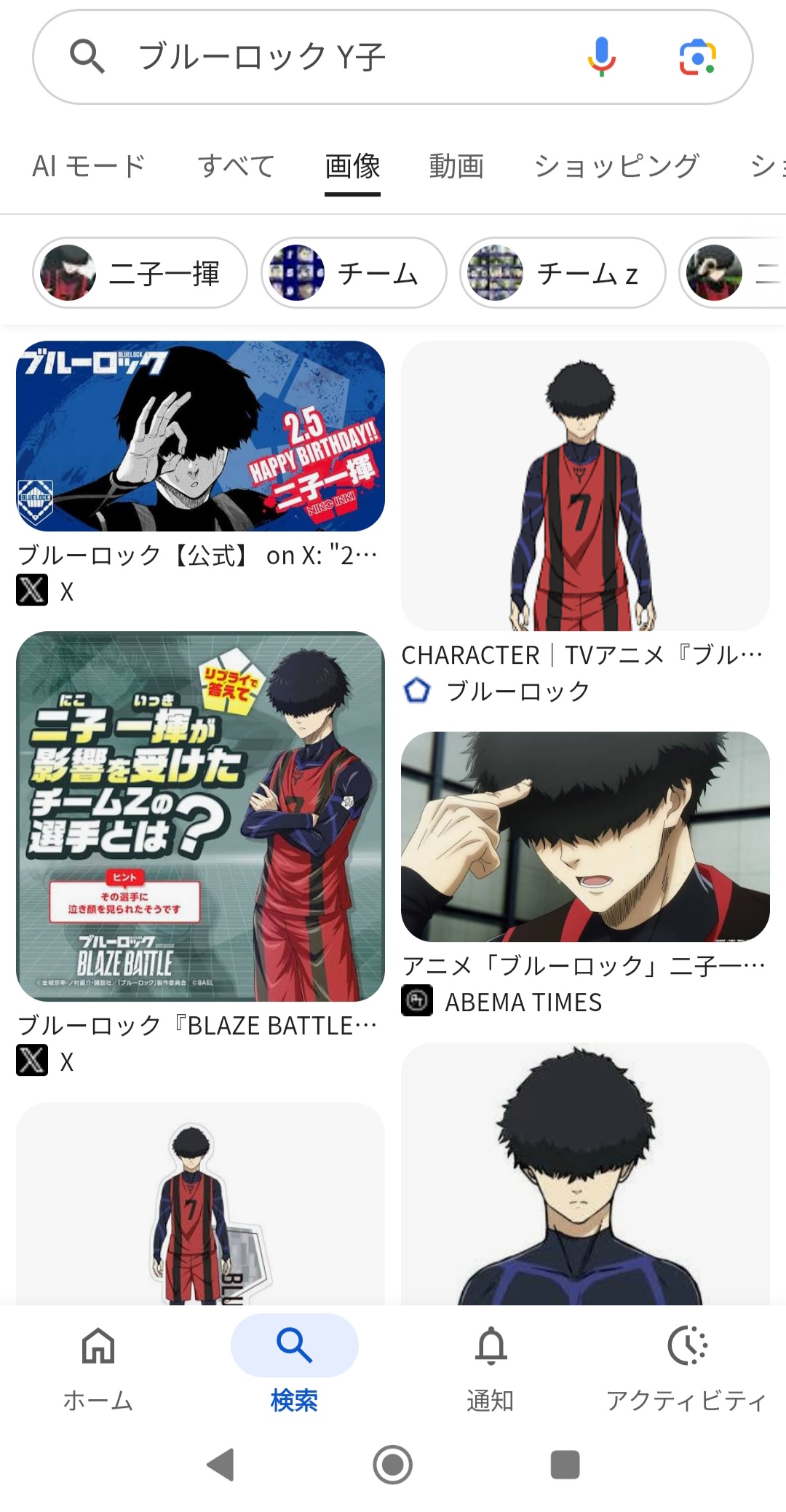Switch to the ショッピング tab
This screenshot has width=786, height=1512.
(616, 167)
